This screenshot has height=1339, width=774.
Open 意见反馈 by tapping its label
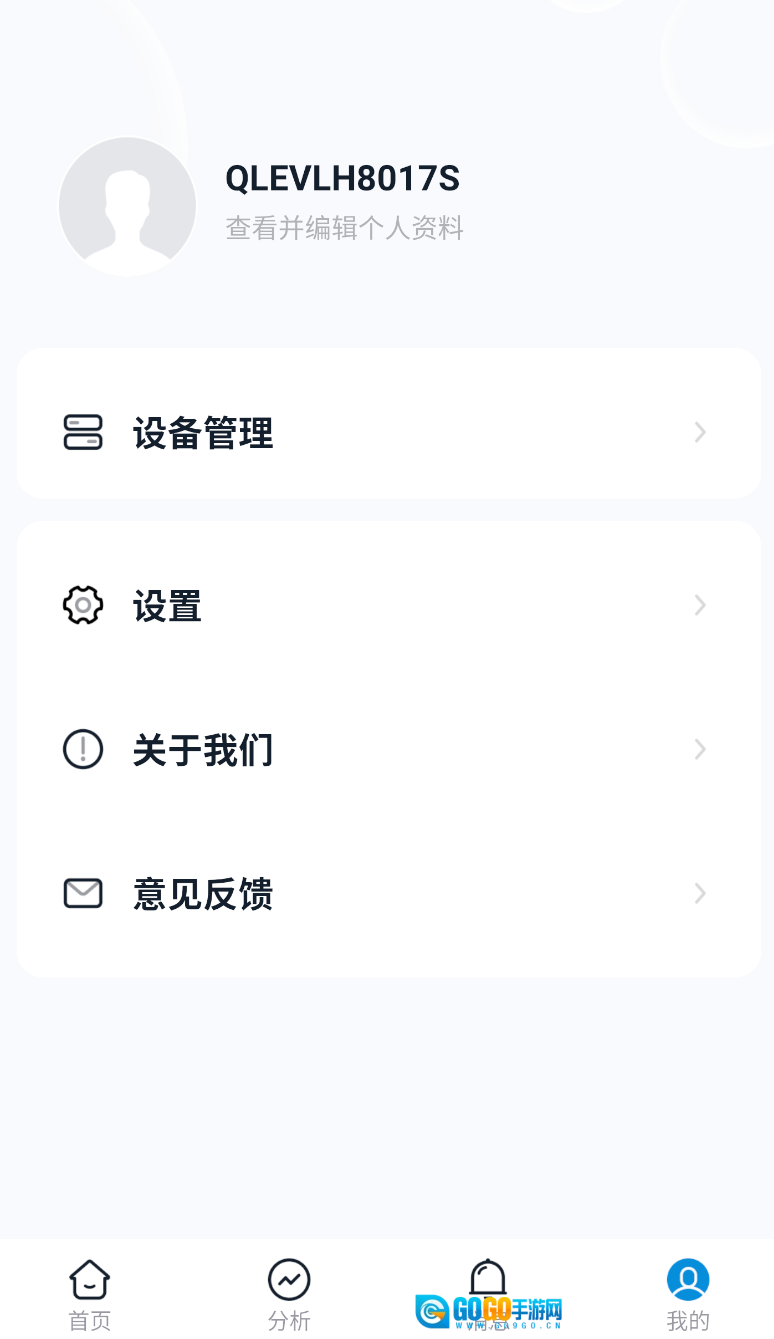point(203,893)
